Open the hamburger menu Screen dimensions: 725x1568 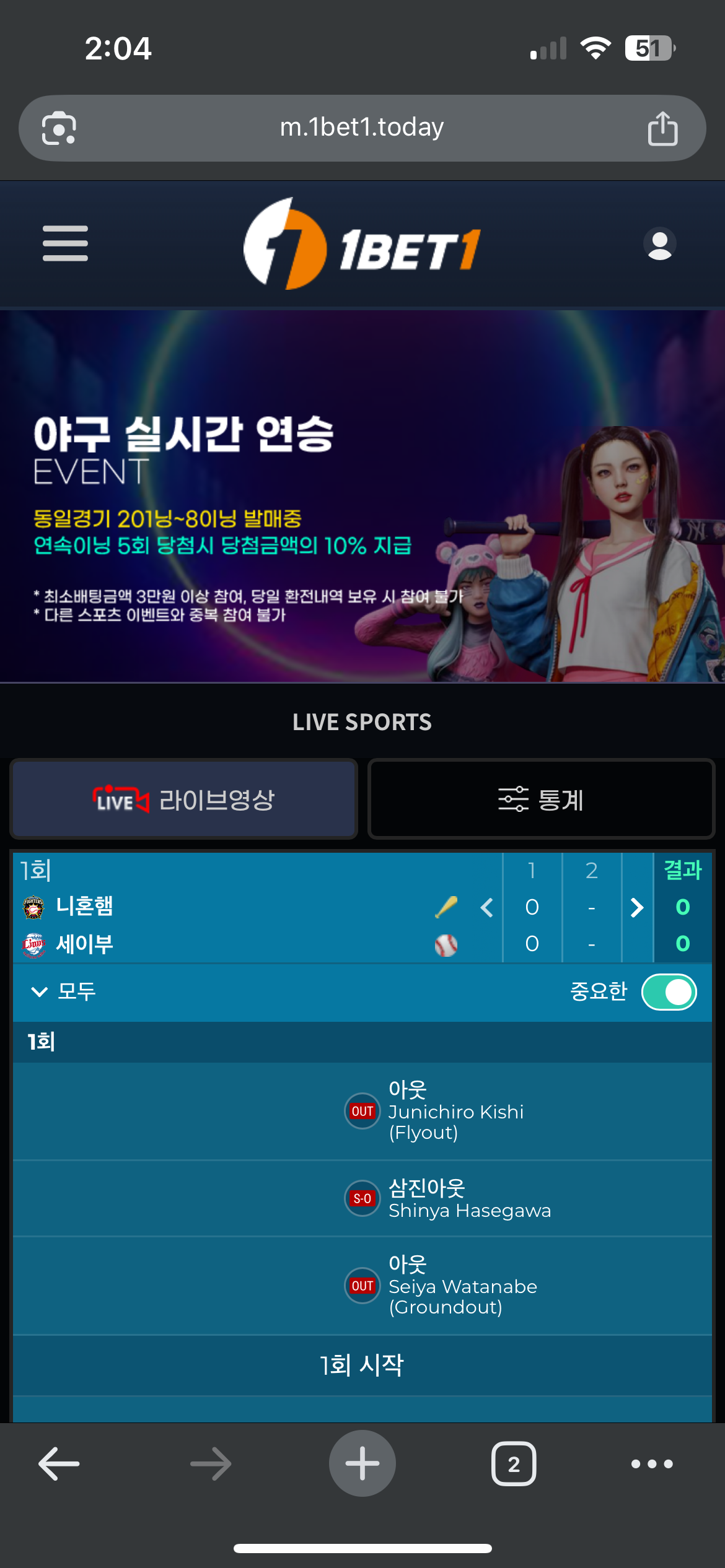pyautogui.click(x=65, y=243)
